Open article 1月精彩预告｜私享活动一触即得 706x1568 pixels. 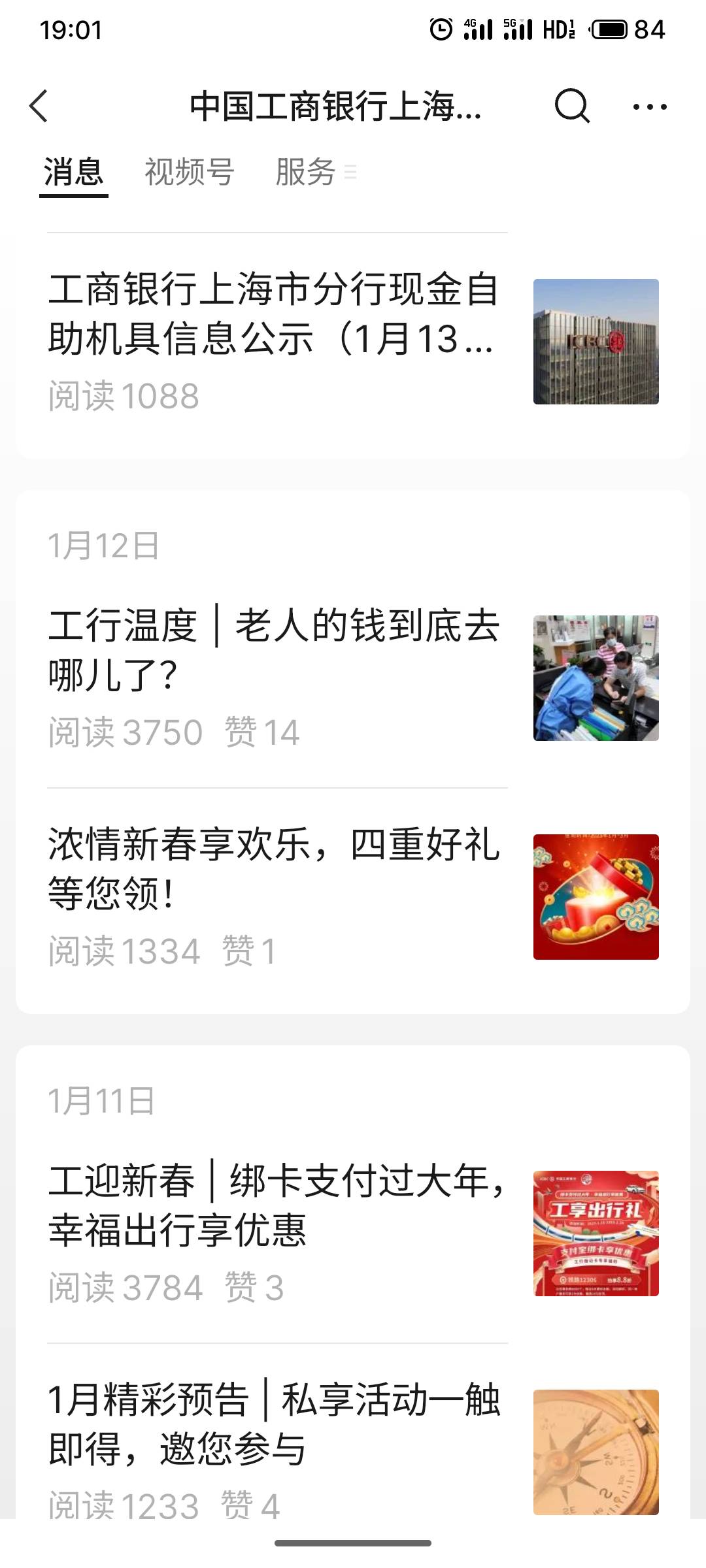[x=275, y=1424]
